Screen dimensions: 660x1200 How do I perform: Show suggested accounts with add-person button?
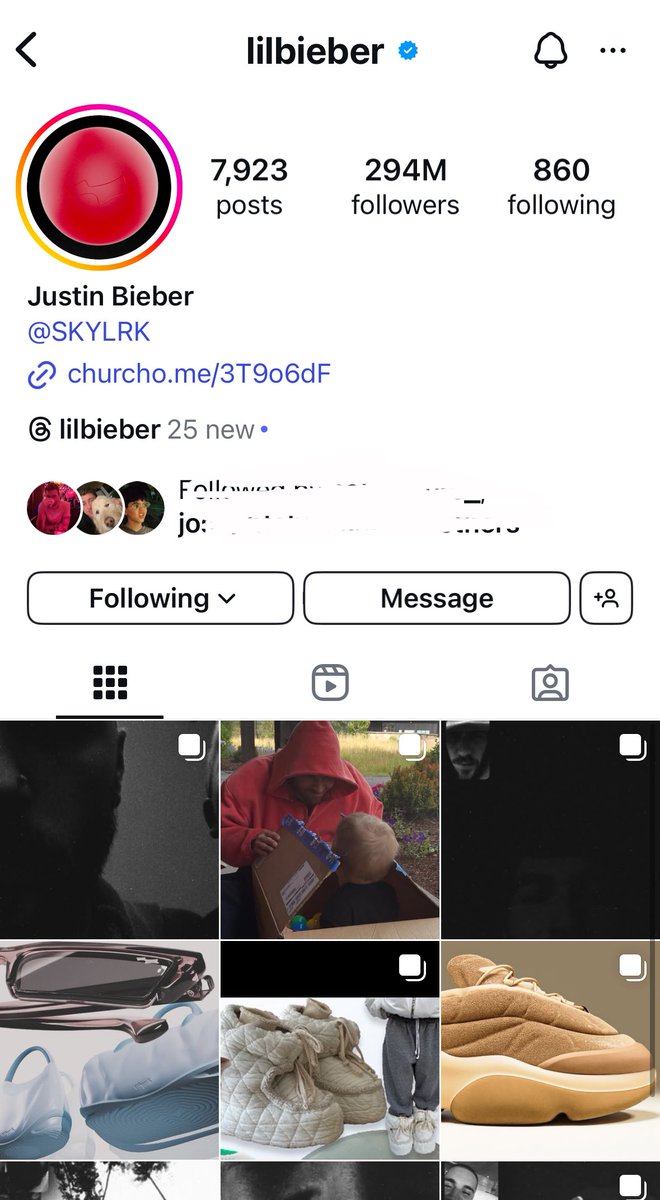click(x=606, y=598)
